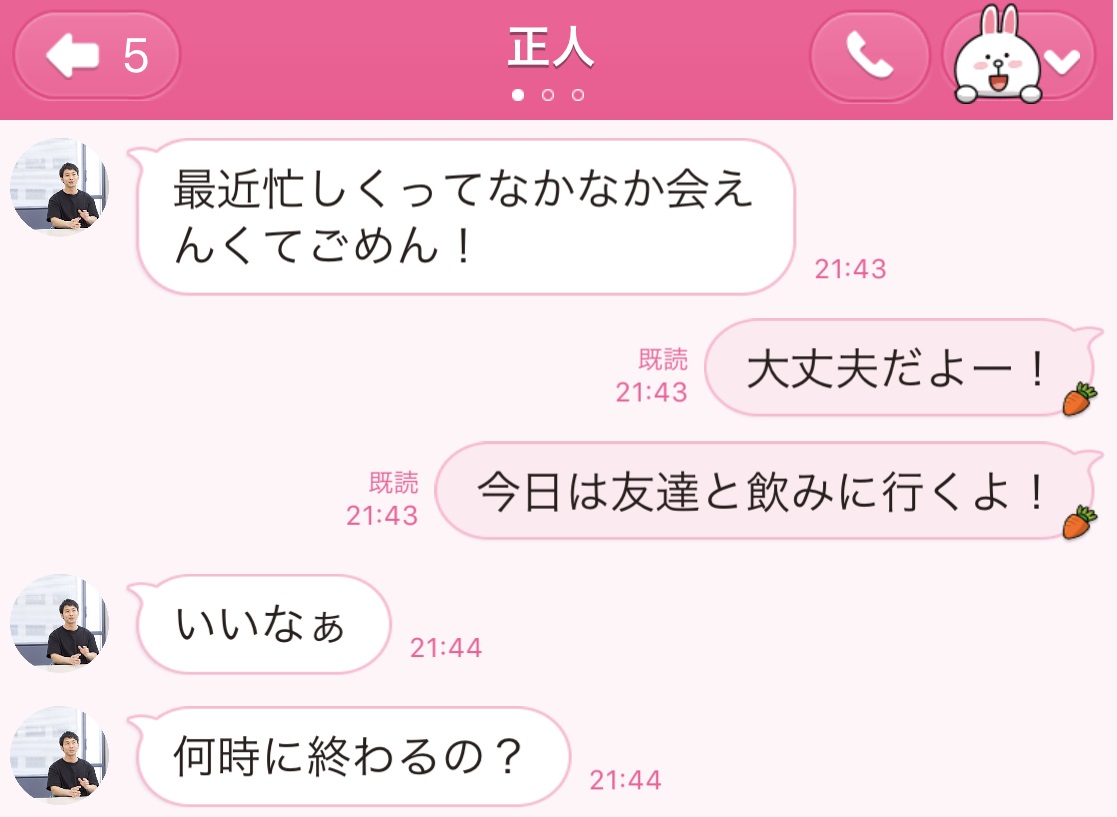Start a voice call with 正人
The image size is (1117, 817).
(x=869, y=57)
